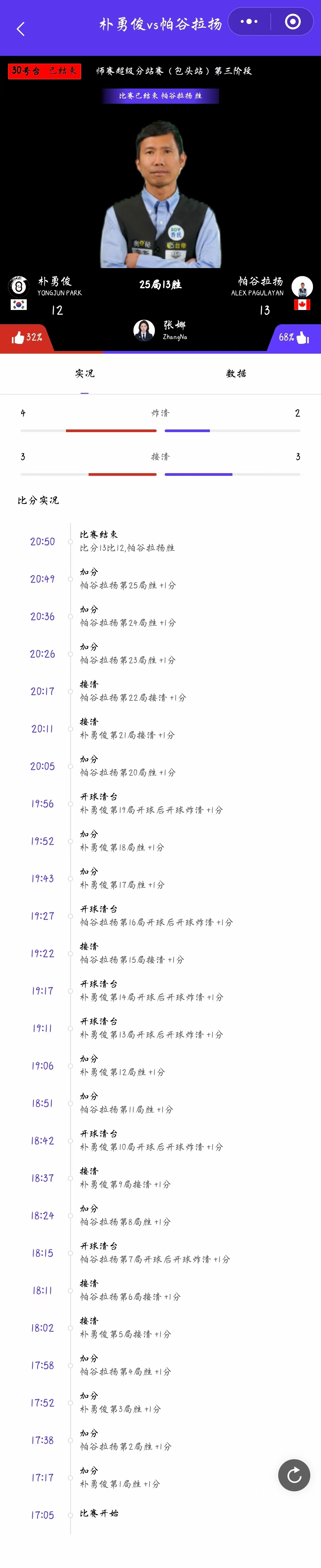Screen dimensions: 321x1568
Task: Open 朴勇俊 player profile
Action: click(x=19, y=285)
